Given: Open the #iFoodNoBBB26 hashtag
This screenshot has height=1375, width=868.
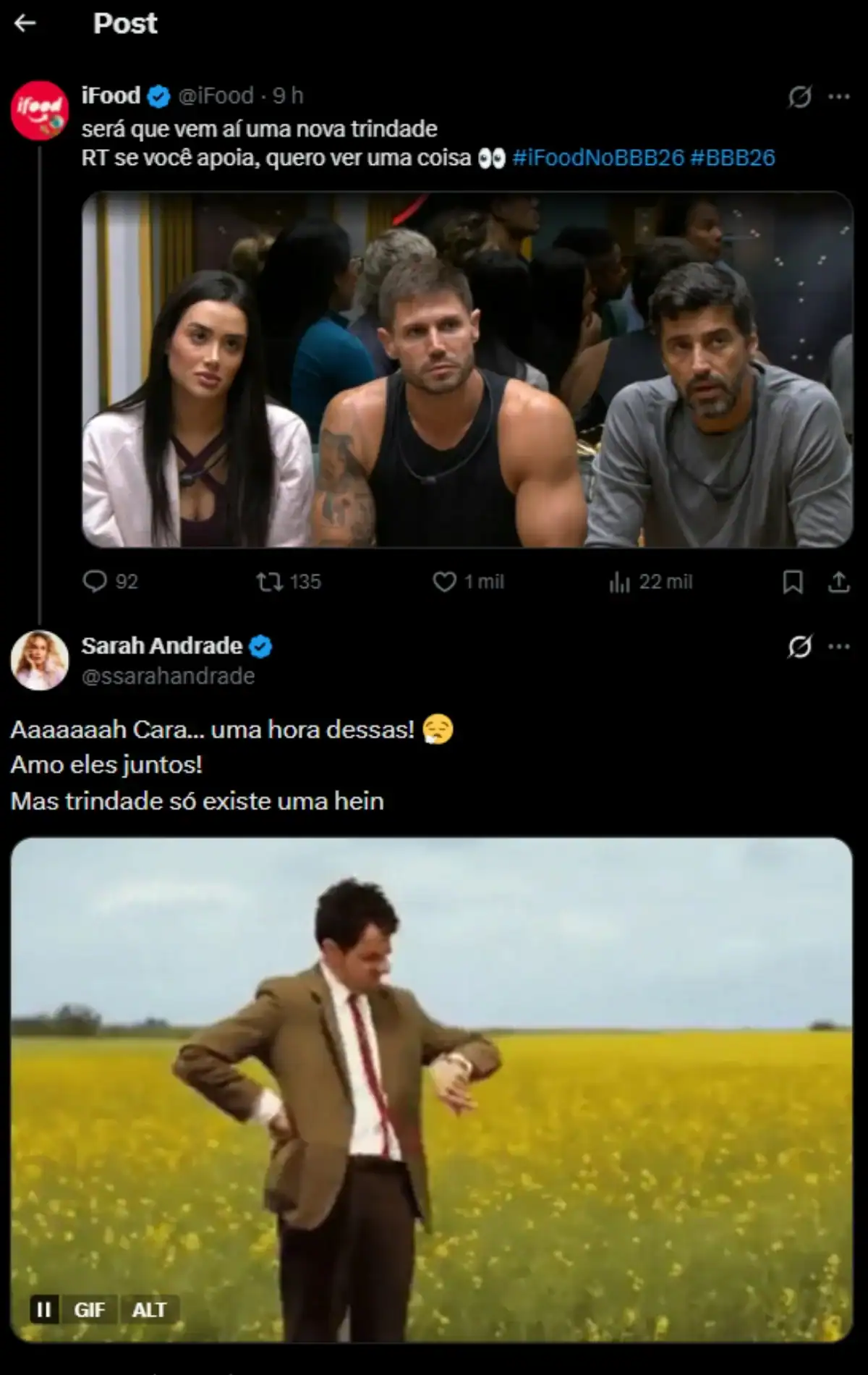Looking at the screenshot, I should pyautogui.click(x=597, y=158).
